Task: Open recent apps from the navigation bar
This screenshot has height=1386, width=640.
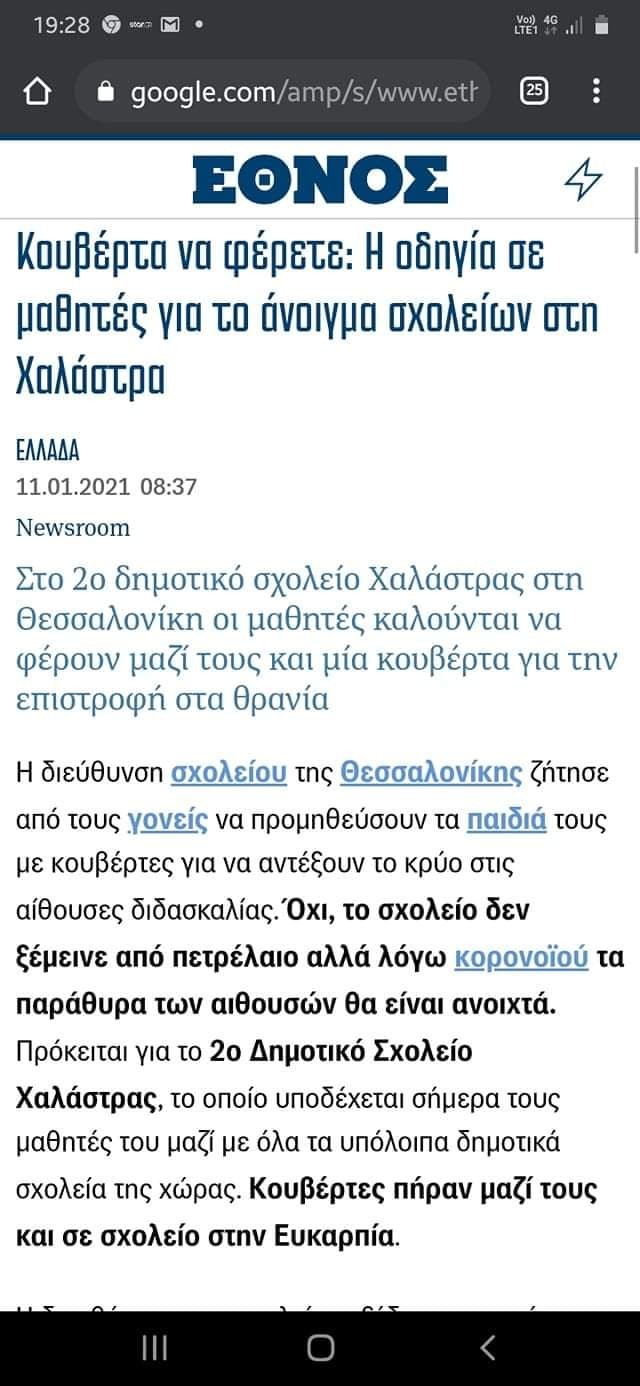Action: click(x=154, y=1348)
